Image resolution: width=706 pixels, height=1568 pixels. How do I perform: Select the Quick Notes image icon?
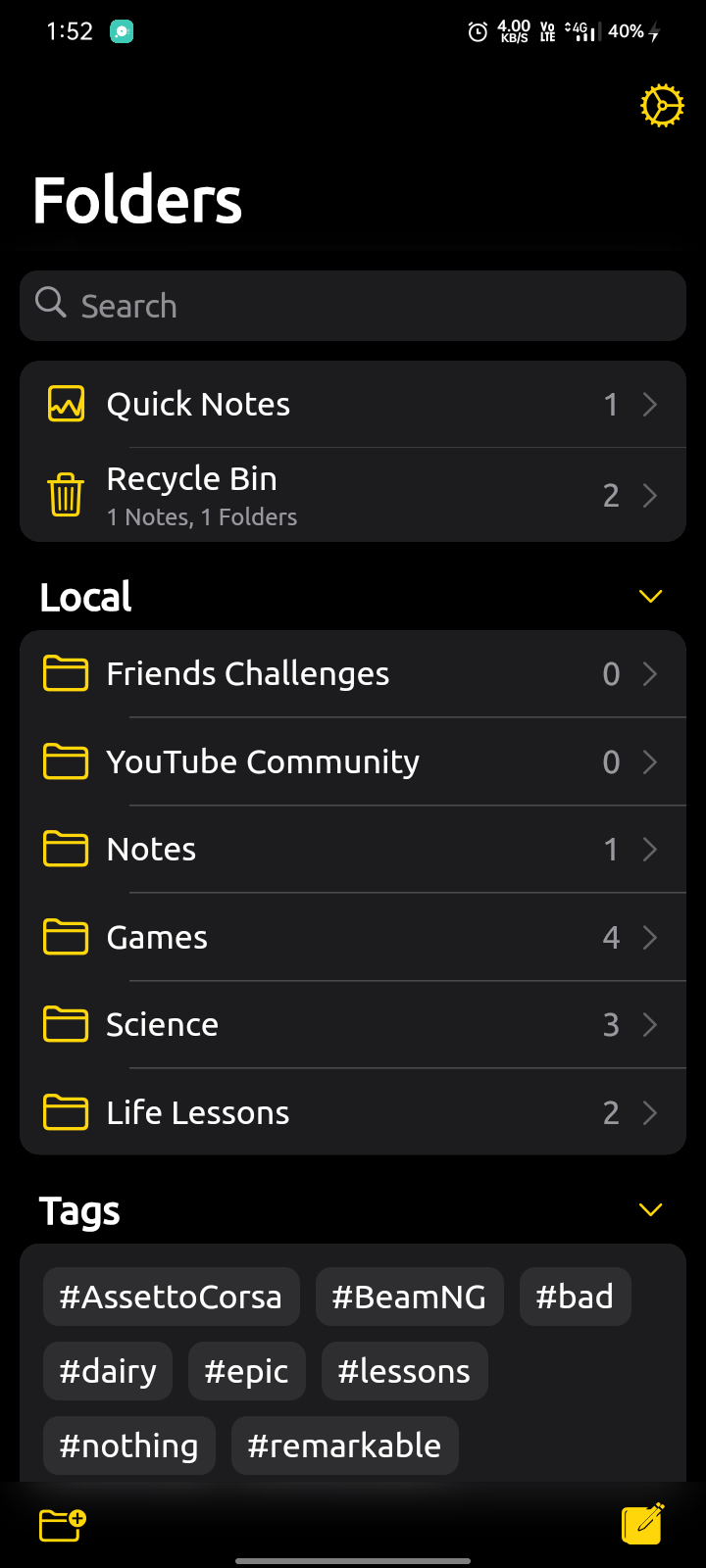tap(65, 403)
